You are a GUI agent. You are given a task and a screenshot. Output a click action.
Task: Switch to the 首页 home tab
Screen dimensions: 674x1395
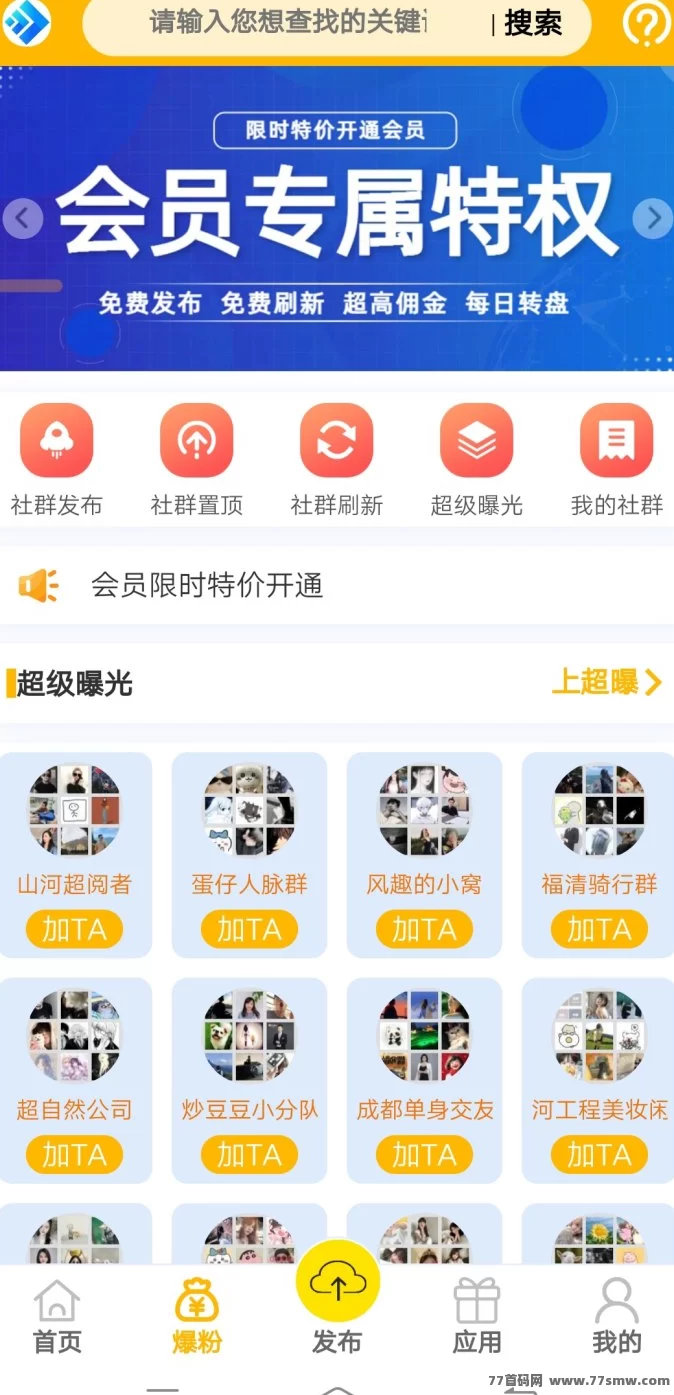(x=57, y=1315)
